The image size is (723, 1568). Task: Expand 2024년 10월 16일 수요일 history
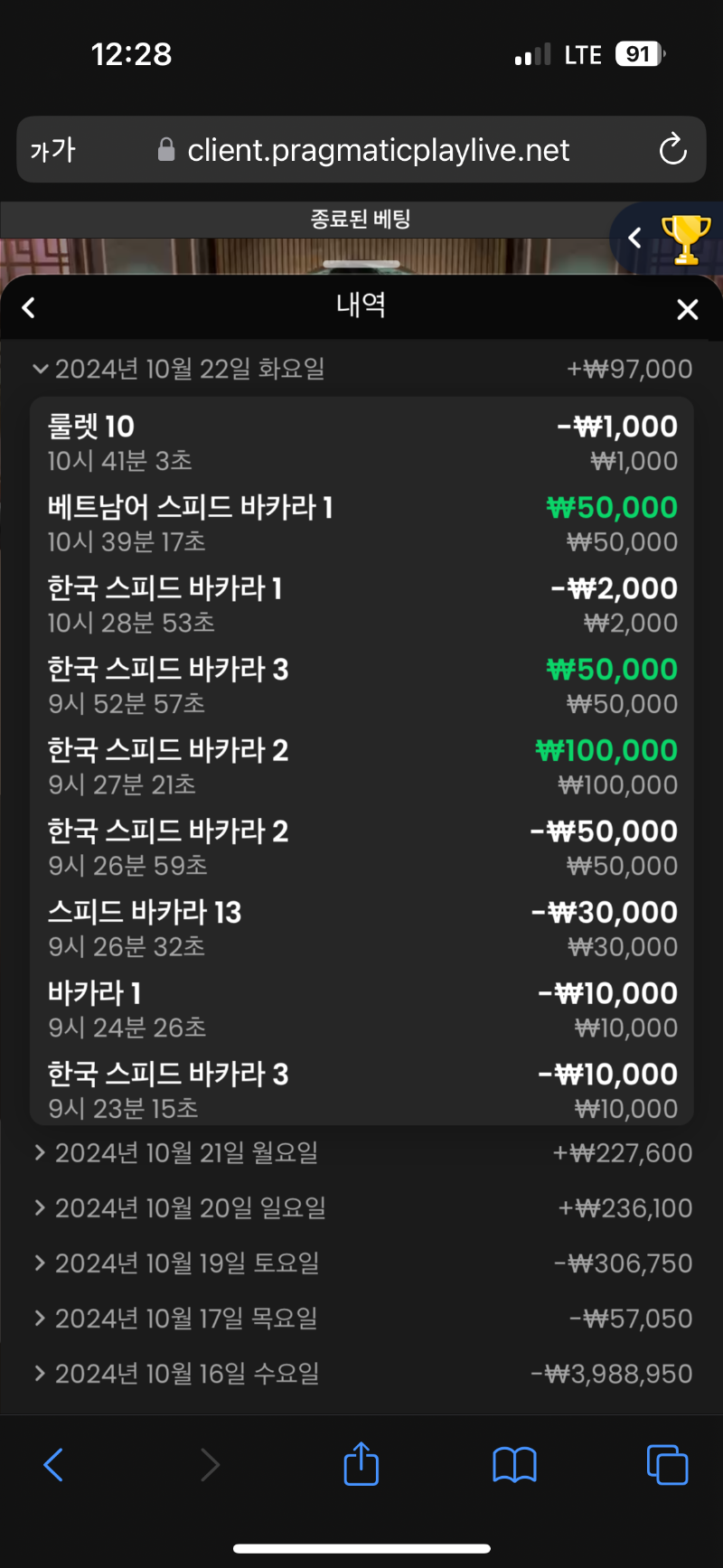(x=361, y=1374)
